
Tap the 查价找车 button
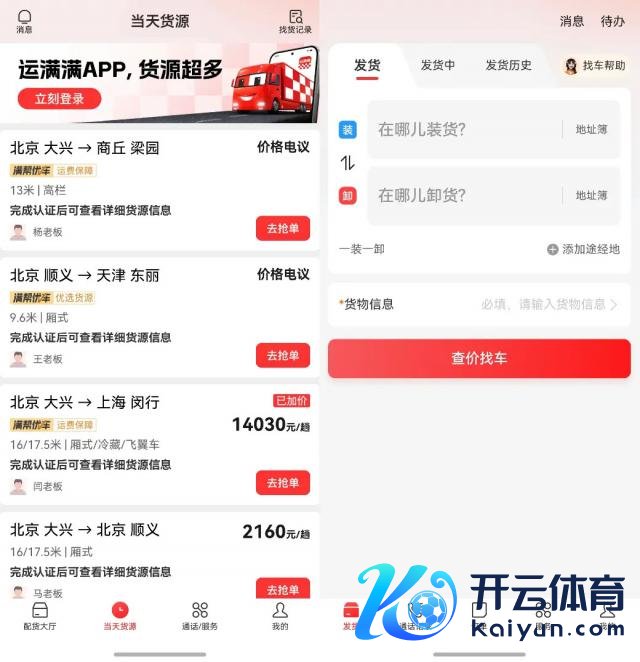(479, 358)
